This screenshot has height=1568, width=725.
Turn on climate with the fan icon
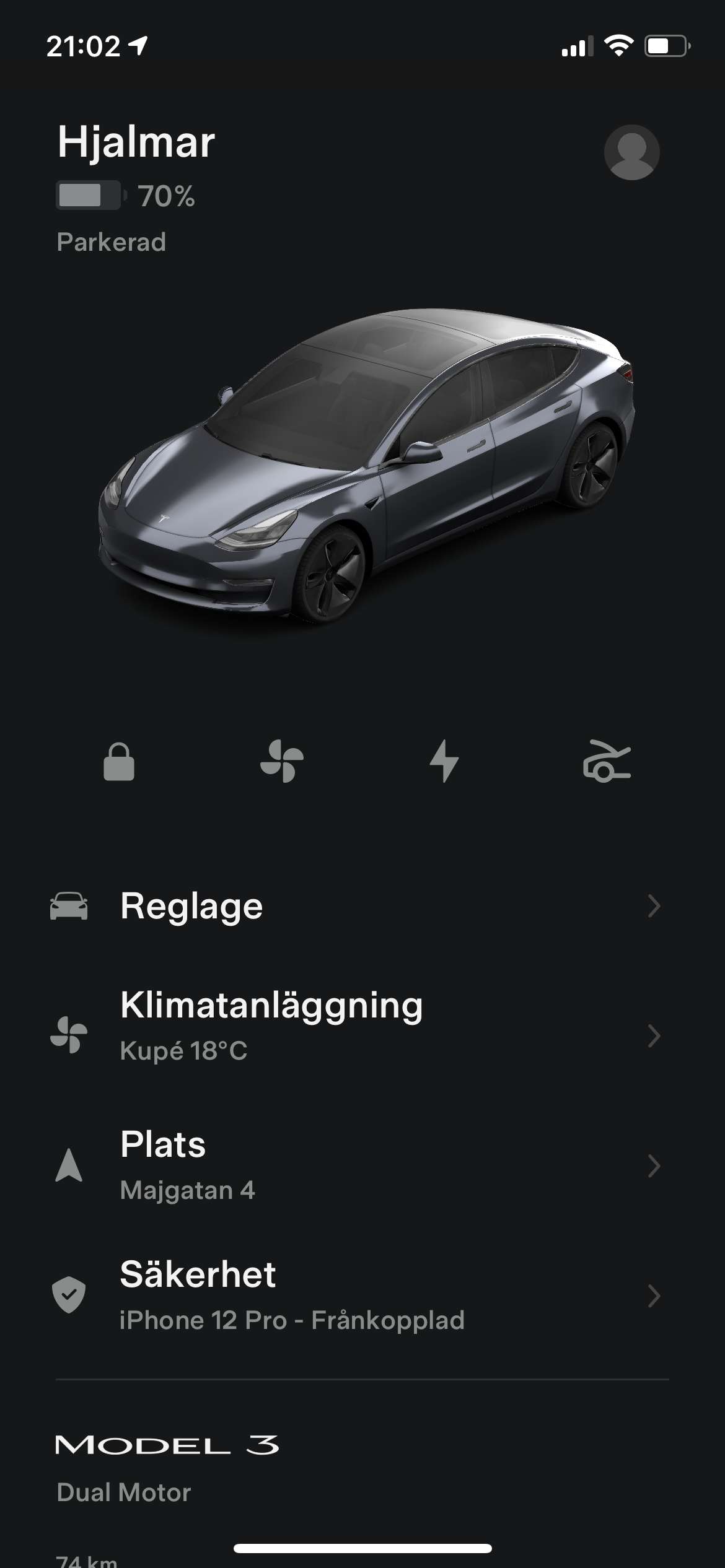click(x=282, y=761)
